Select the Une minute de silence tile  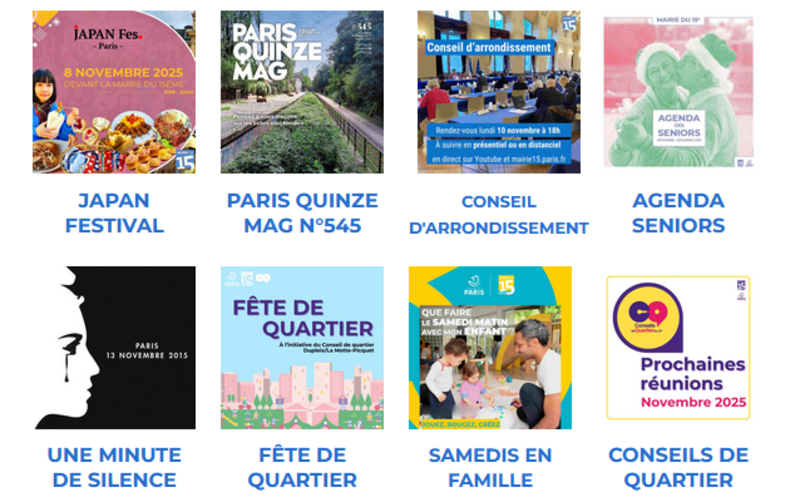click(114, 348)
